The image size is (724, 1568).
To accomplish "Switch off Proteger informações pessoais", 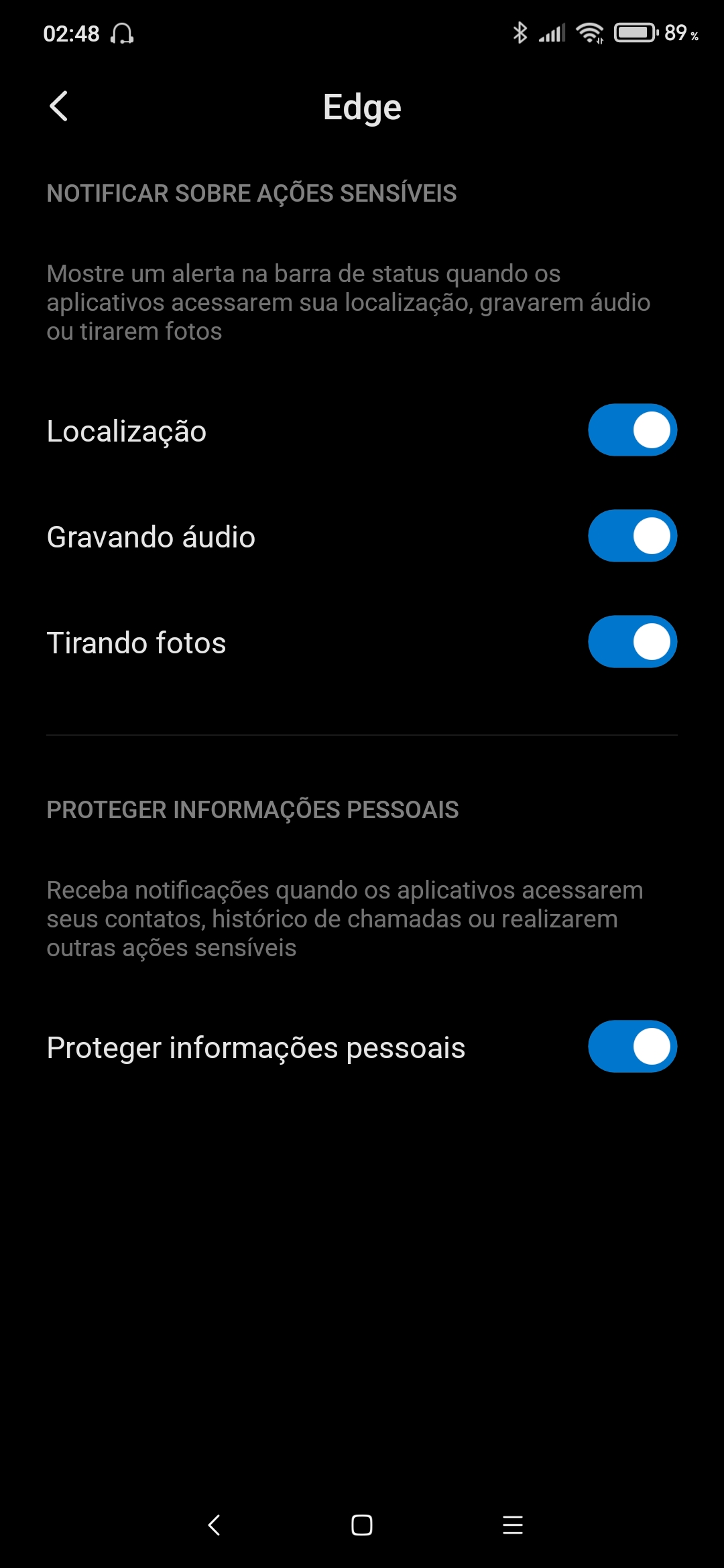I will (632, 1047).
